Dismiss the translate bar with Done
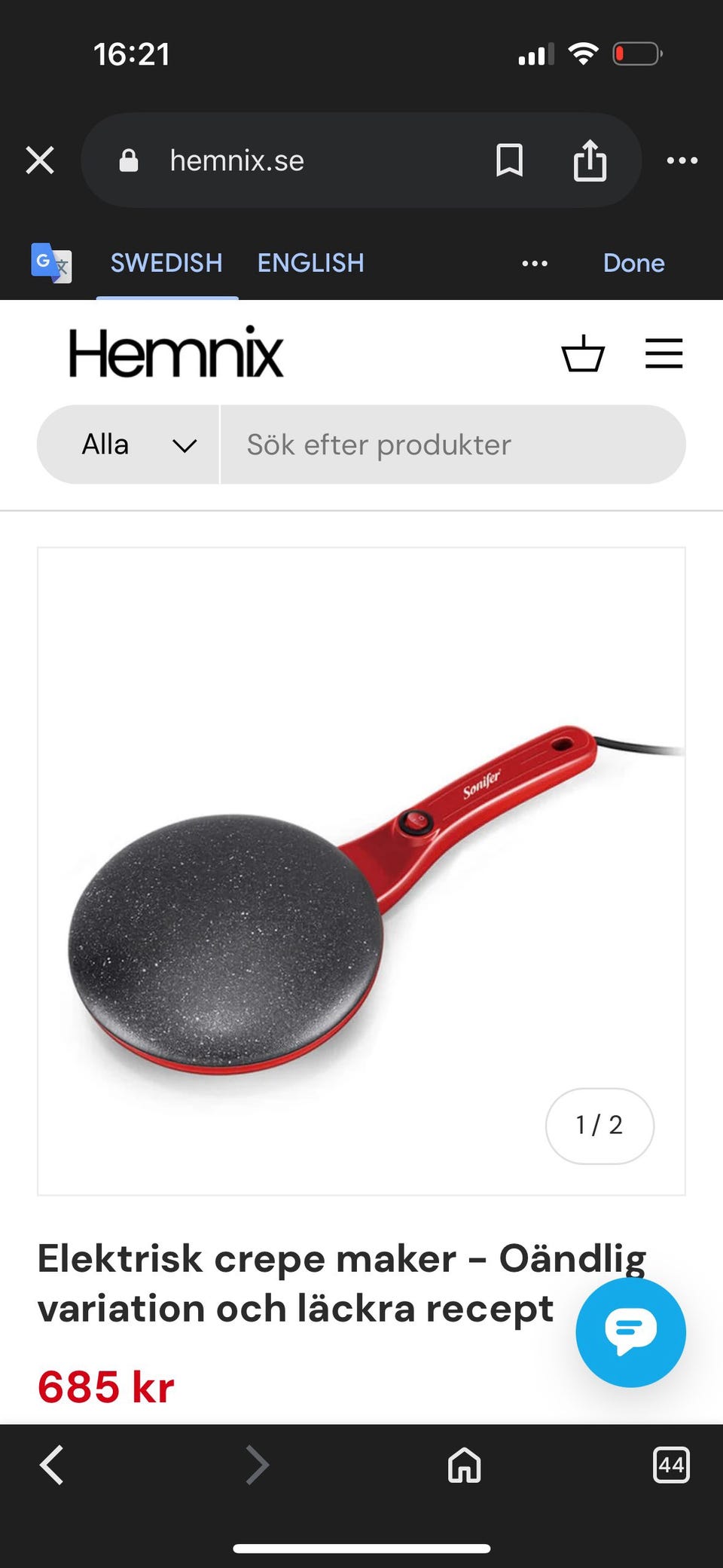The height and width of the screenshot is (1568, 723). pyautogui.click(x=633, y=263)
